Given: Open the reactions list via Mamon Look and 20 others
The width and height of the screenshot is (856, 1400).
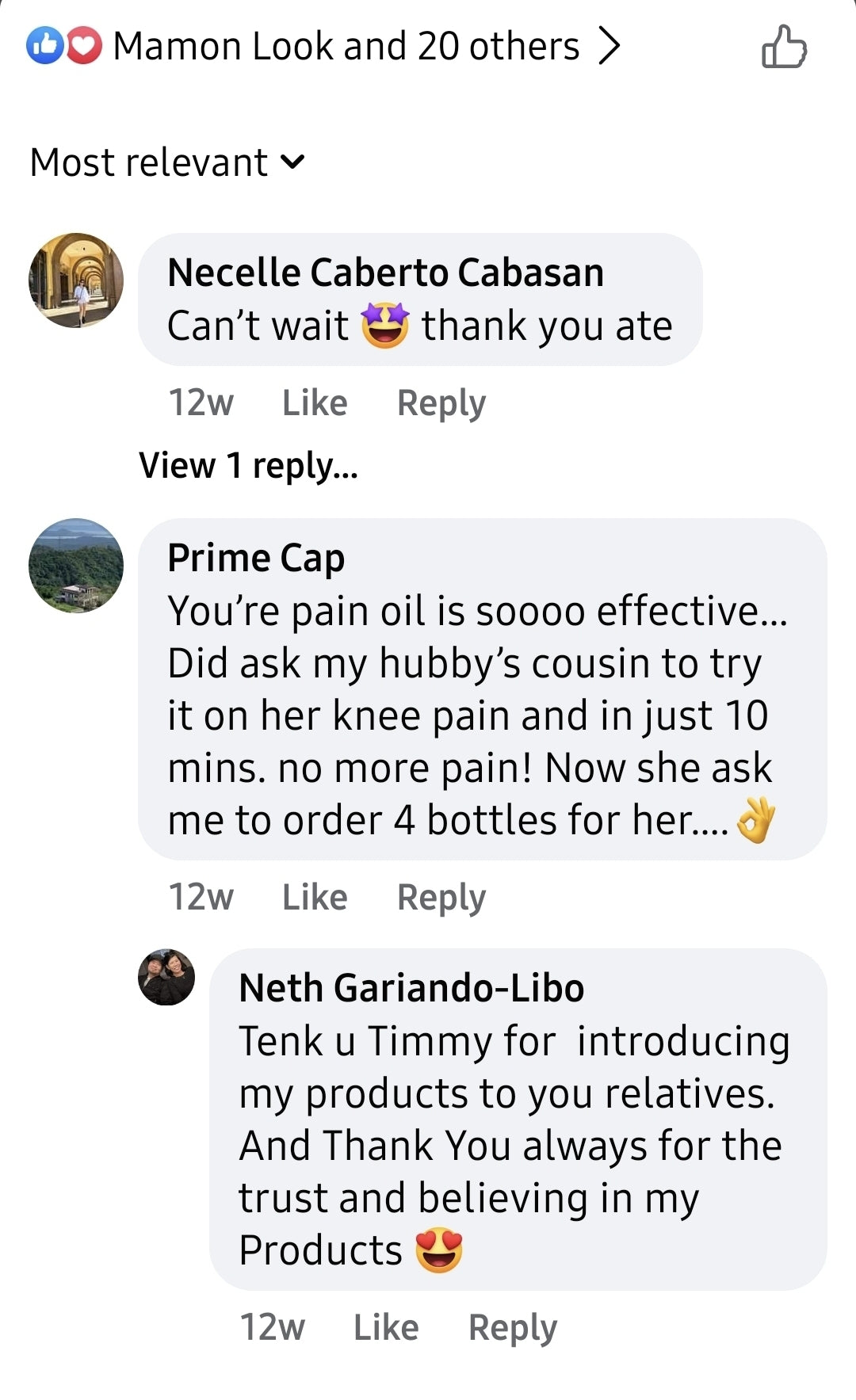Looking at the screenshot, I should [347, 45].
